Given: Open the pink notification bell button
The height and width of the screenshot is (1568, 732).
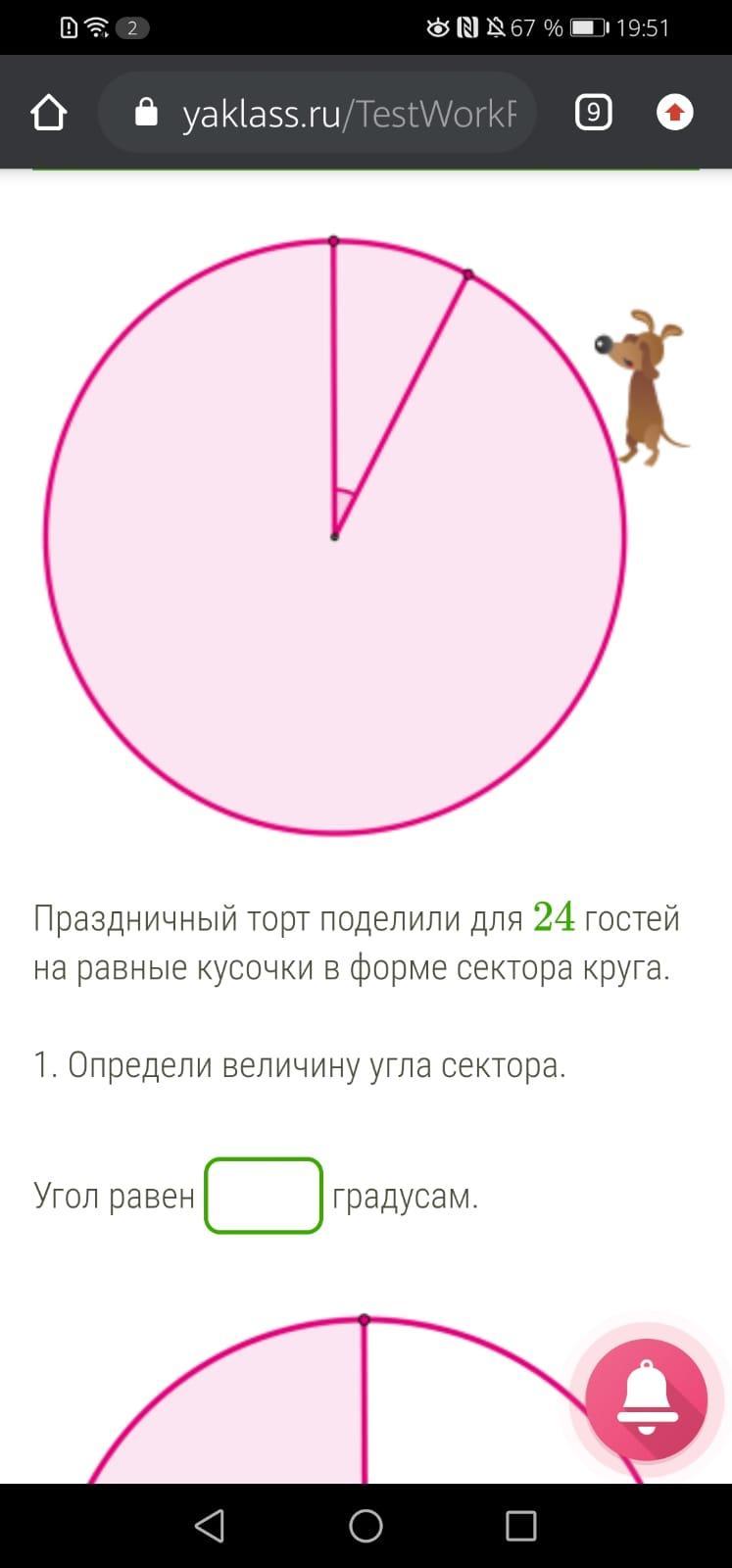Looking at the screenshot, I should [646, 1399].
